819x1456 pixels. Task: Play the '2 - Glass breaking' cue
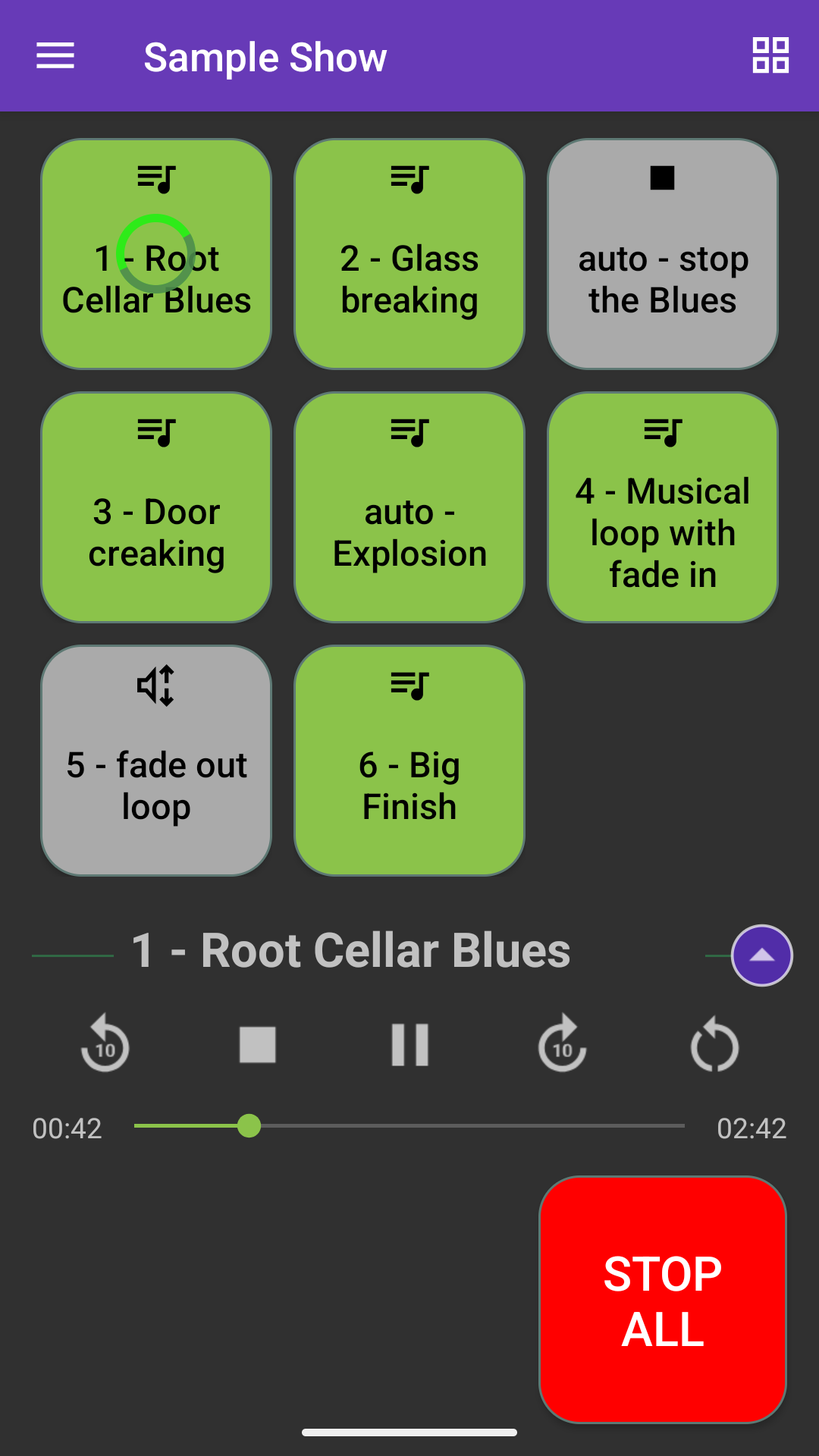click(x=409, y=254)
